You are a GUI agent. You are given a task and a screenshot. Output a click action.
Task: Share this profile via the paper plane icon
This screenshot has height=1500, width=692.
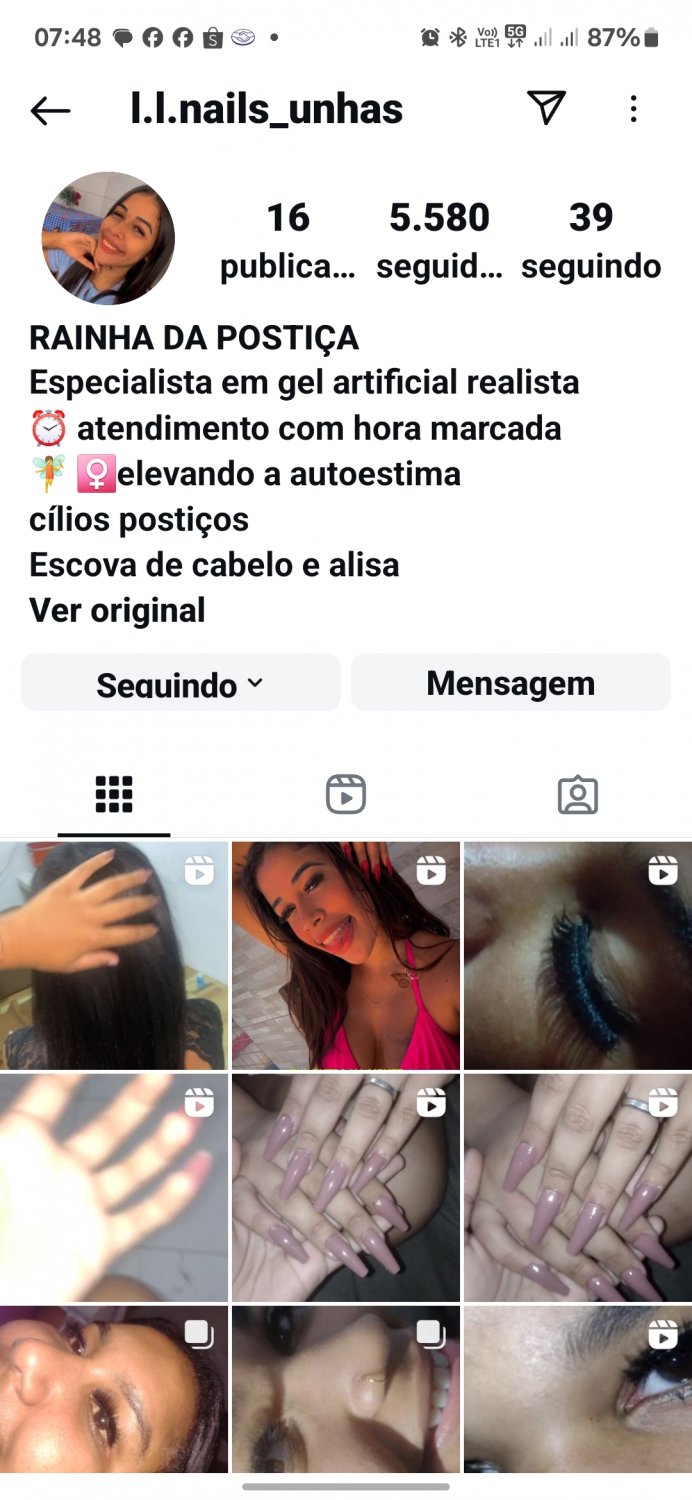pos(546,107)
